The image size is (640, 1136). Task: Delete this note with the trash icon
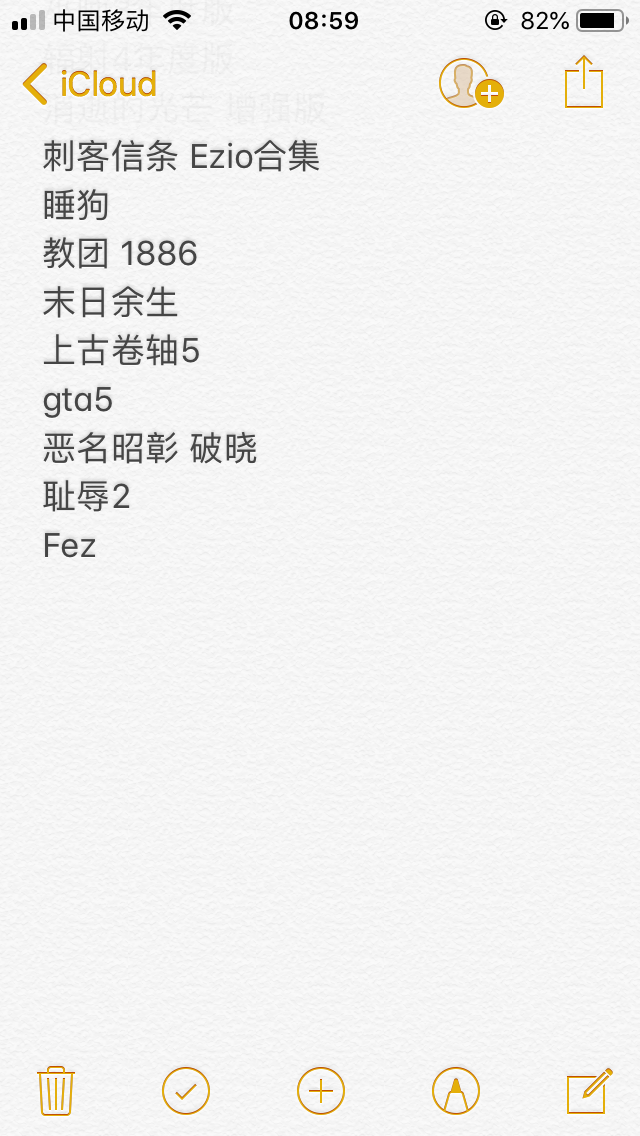[56, 1090]
